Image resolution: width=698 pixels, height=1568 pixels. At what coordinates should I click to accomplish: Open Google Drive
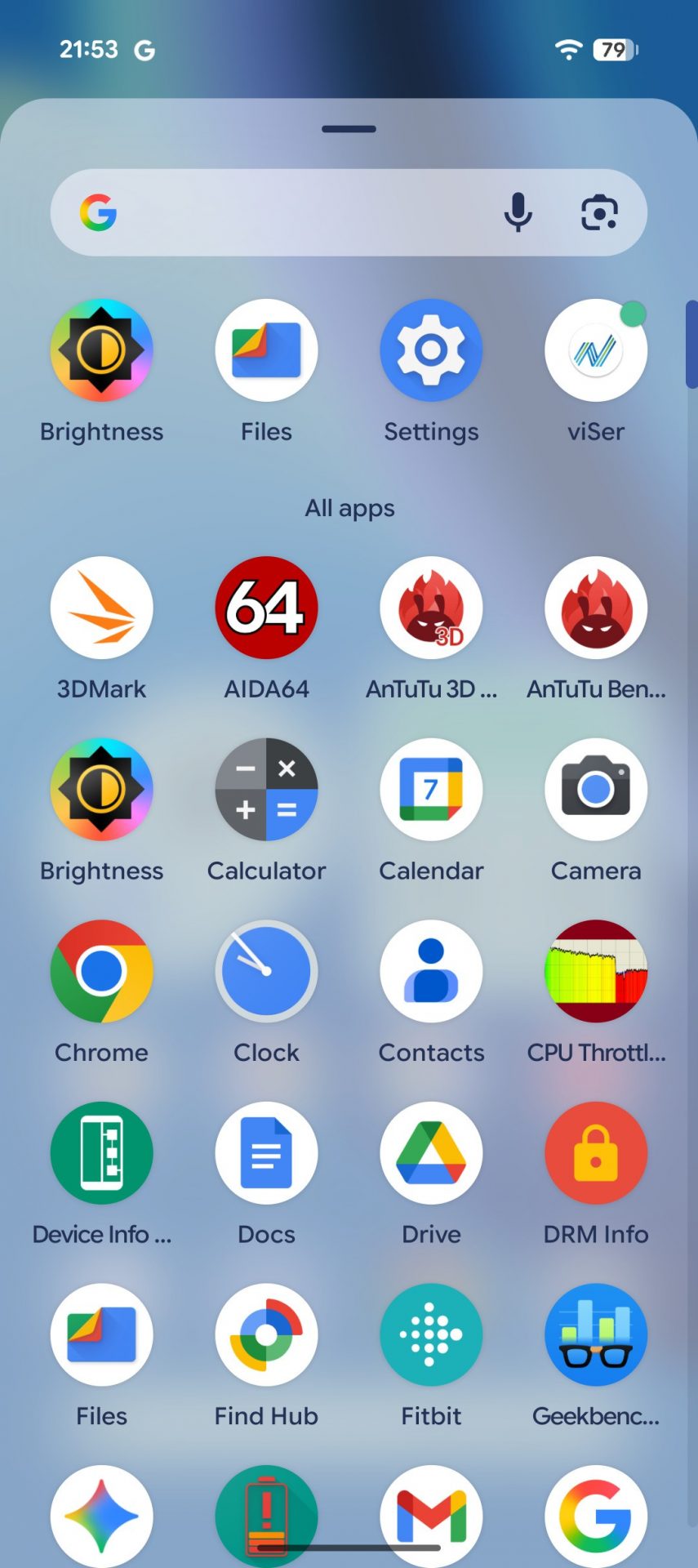point(431,1153)
